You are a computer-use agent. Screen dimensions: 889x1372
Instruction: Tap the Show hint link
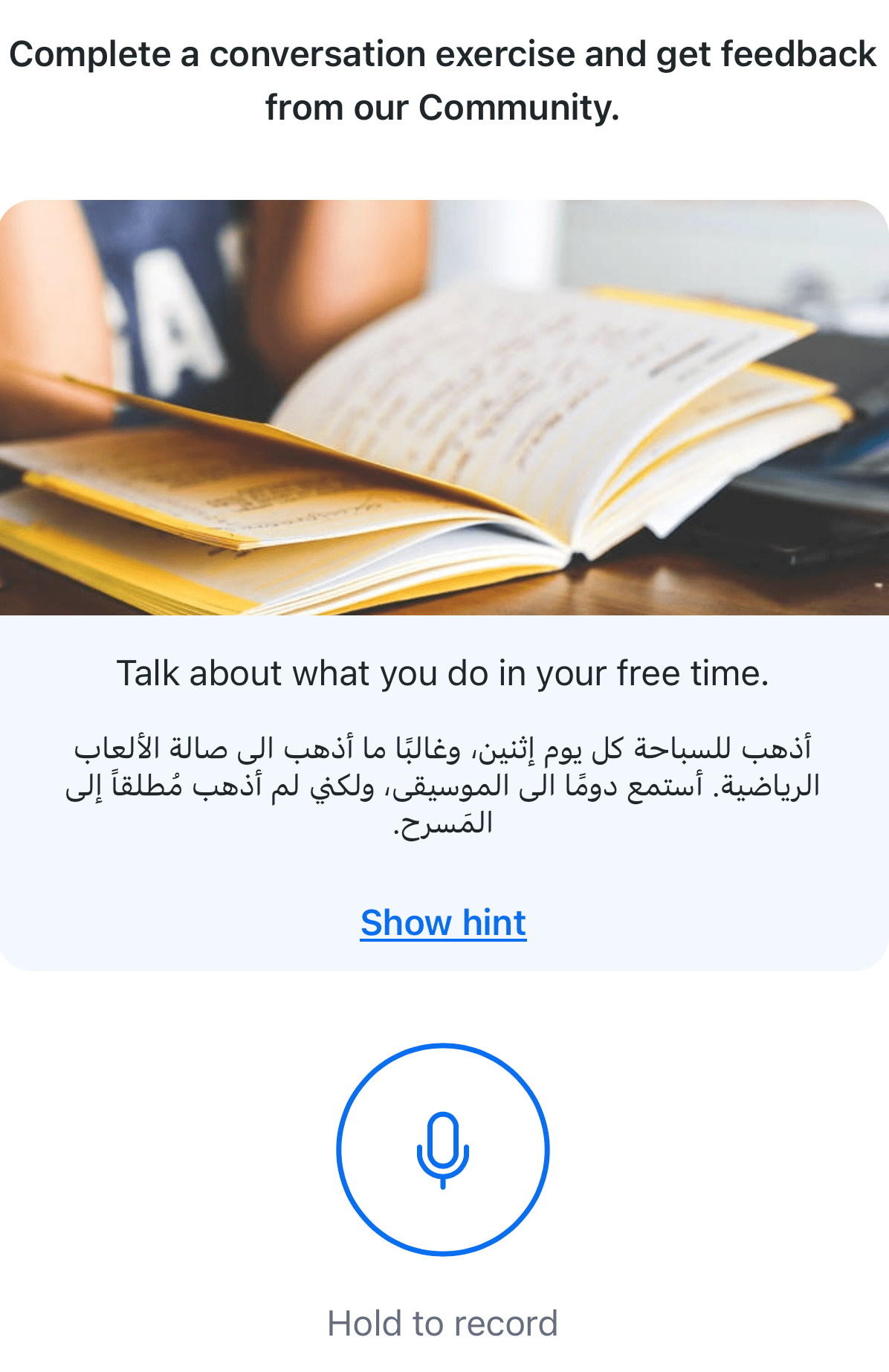pos(443,923)
